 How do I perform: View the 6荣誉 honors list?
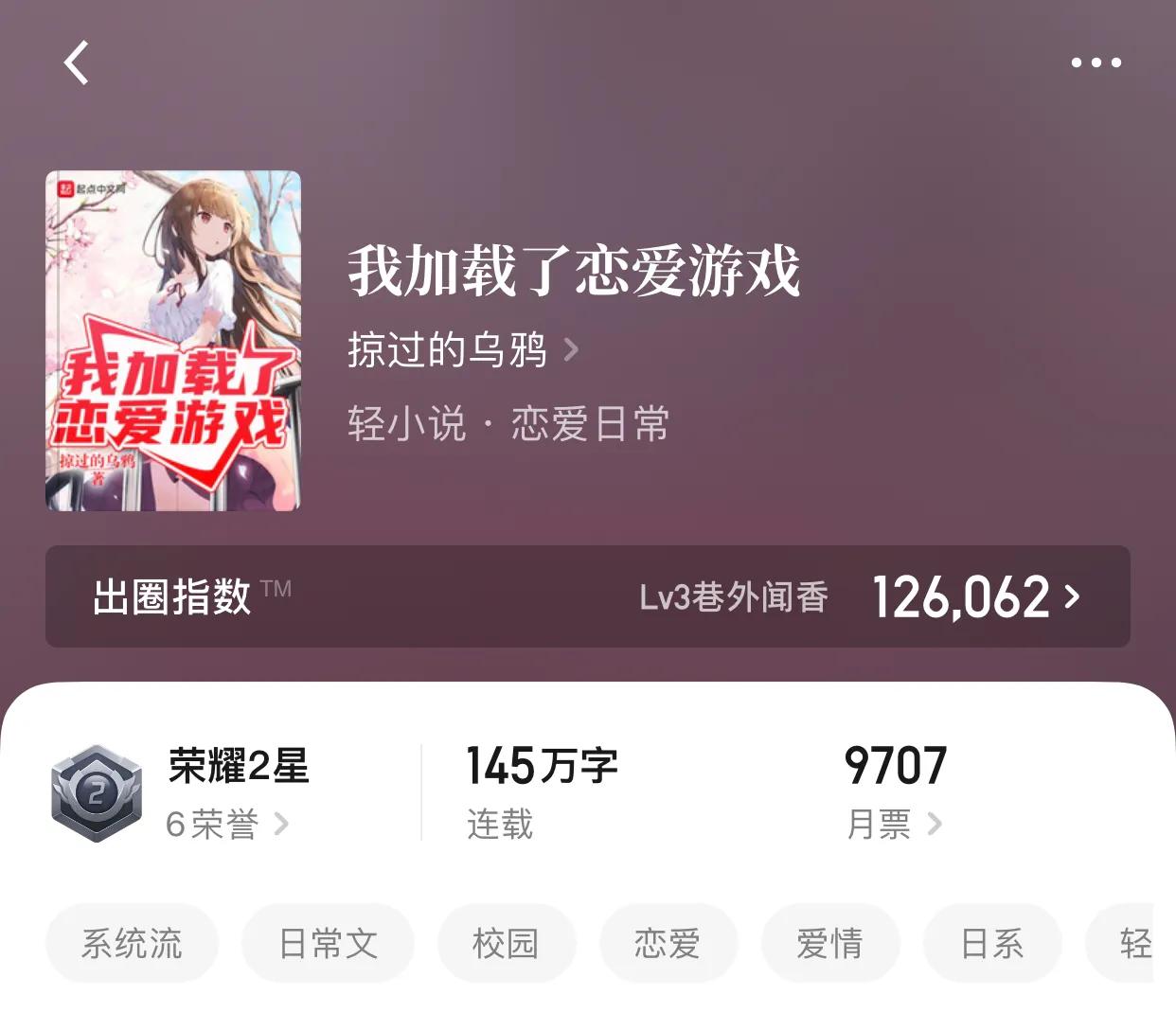click(227, 824)
